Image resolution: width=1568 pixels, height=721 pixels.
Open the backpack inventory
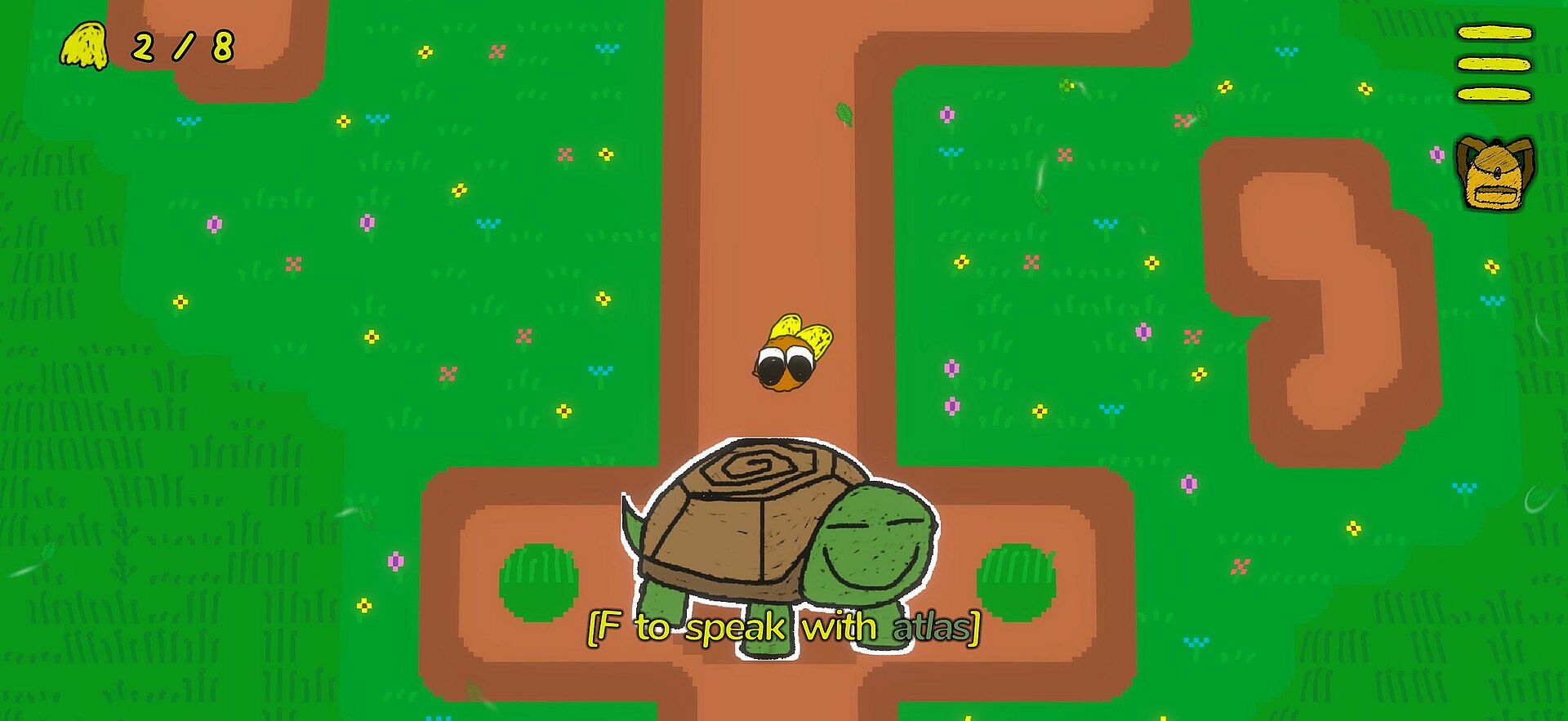1494,174
